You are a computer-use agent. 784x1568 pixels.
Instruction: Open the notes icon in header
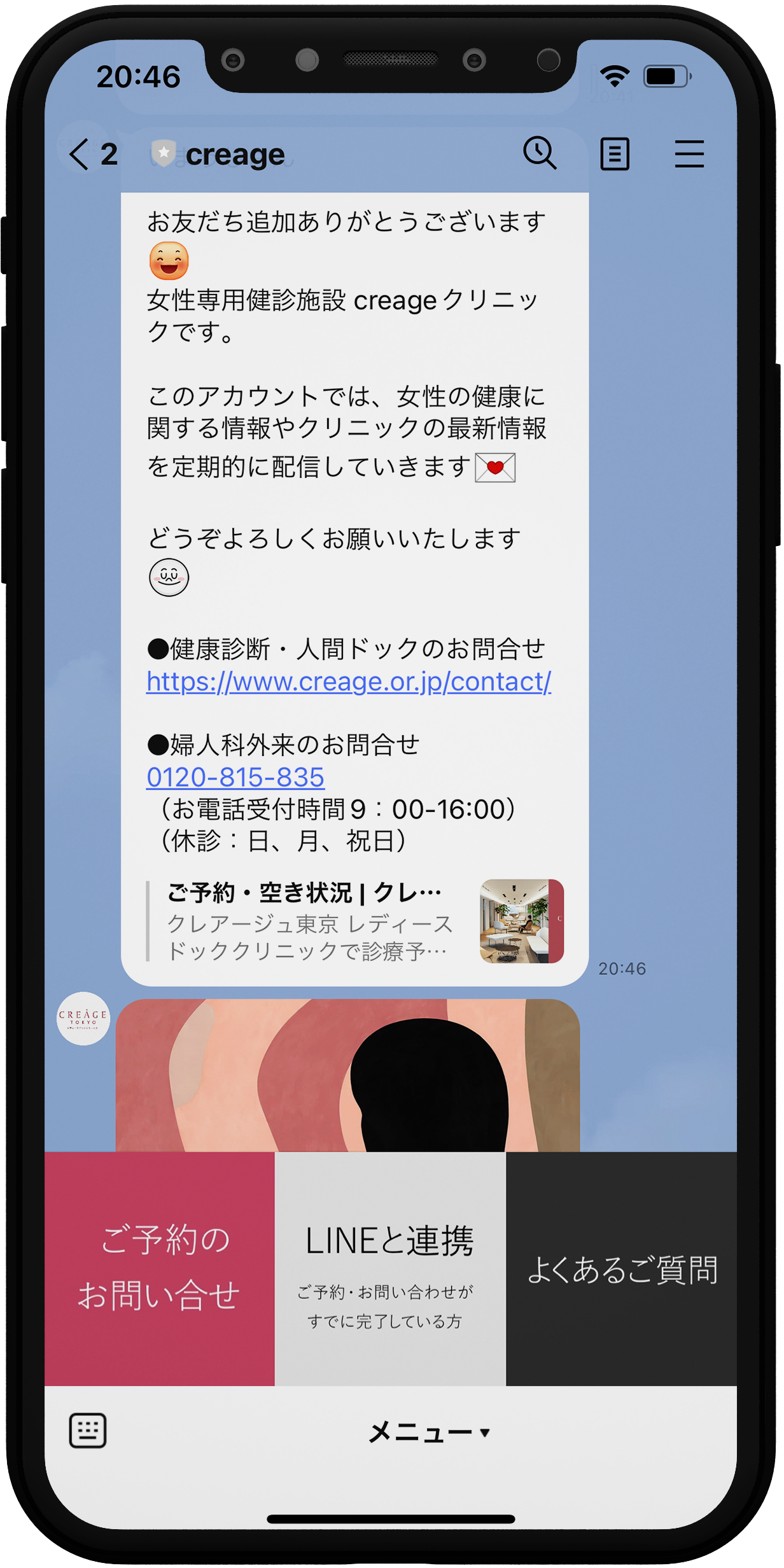615,154
